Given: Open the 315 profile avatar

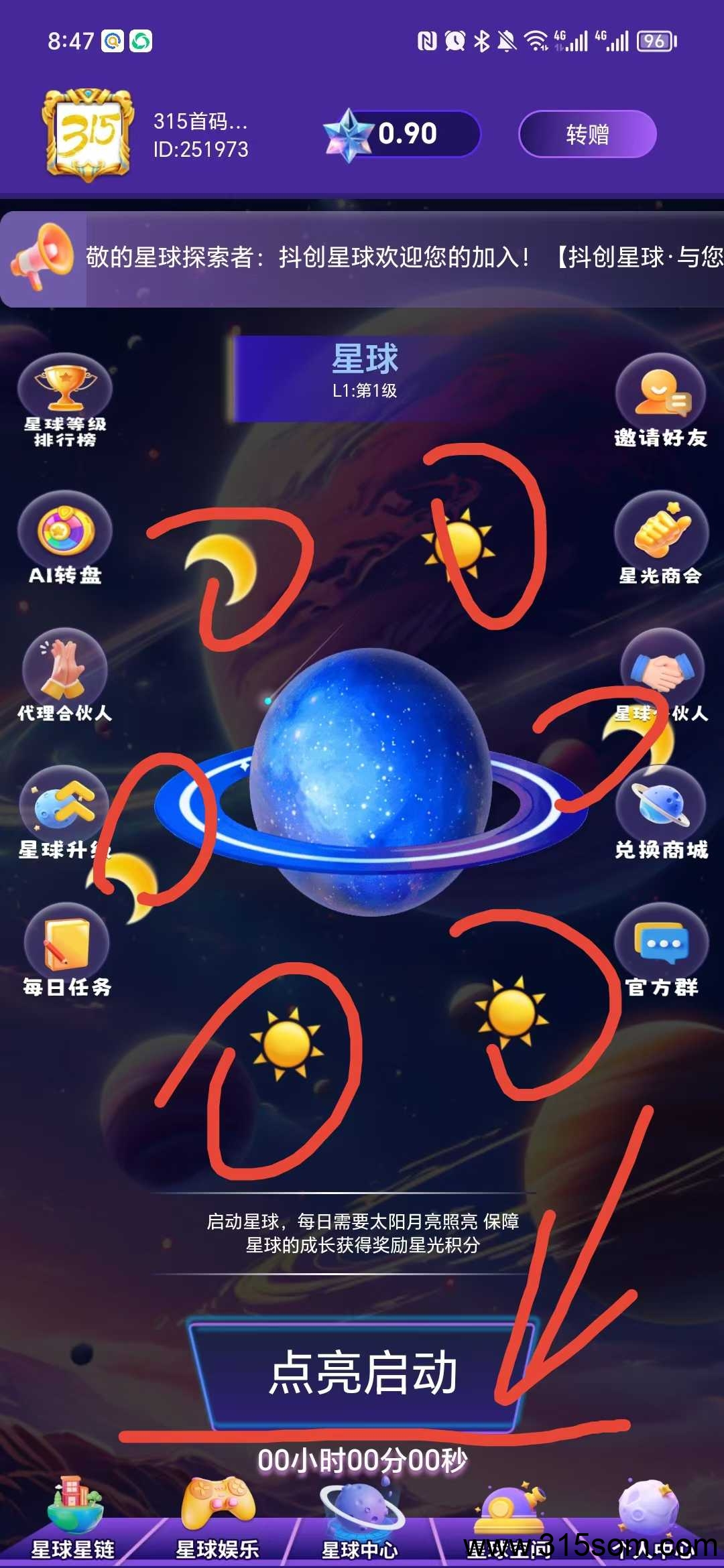Looking at the screenshot, I should pos(87,134).
